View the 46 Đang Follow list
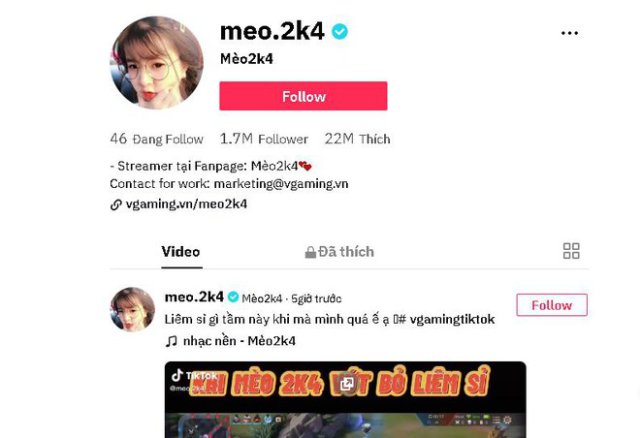Image resolution: width=640 pixels, height=438 pixels. (x=156, y=139)
